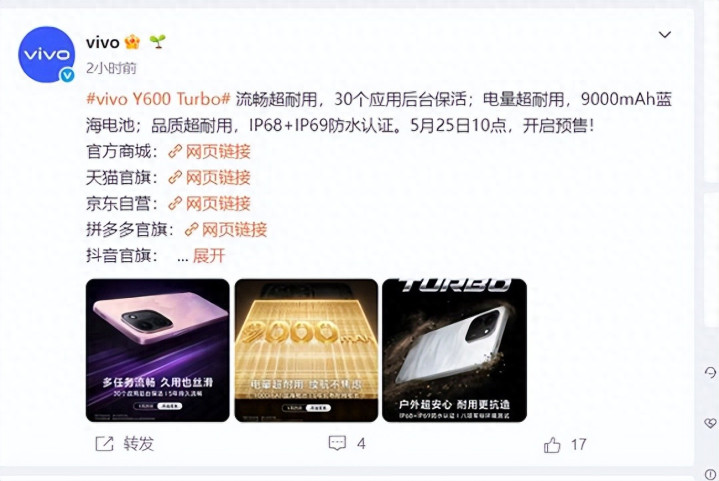The width and height of the screenshot is (719, 481).
Task: Open the comments on this post
Action: coord(347,443)
